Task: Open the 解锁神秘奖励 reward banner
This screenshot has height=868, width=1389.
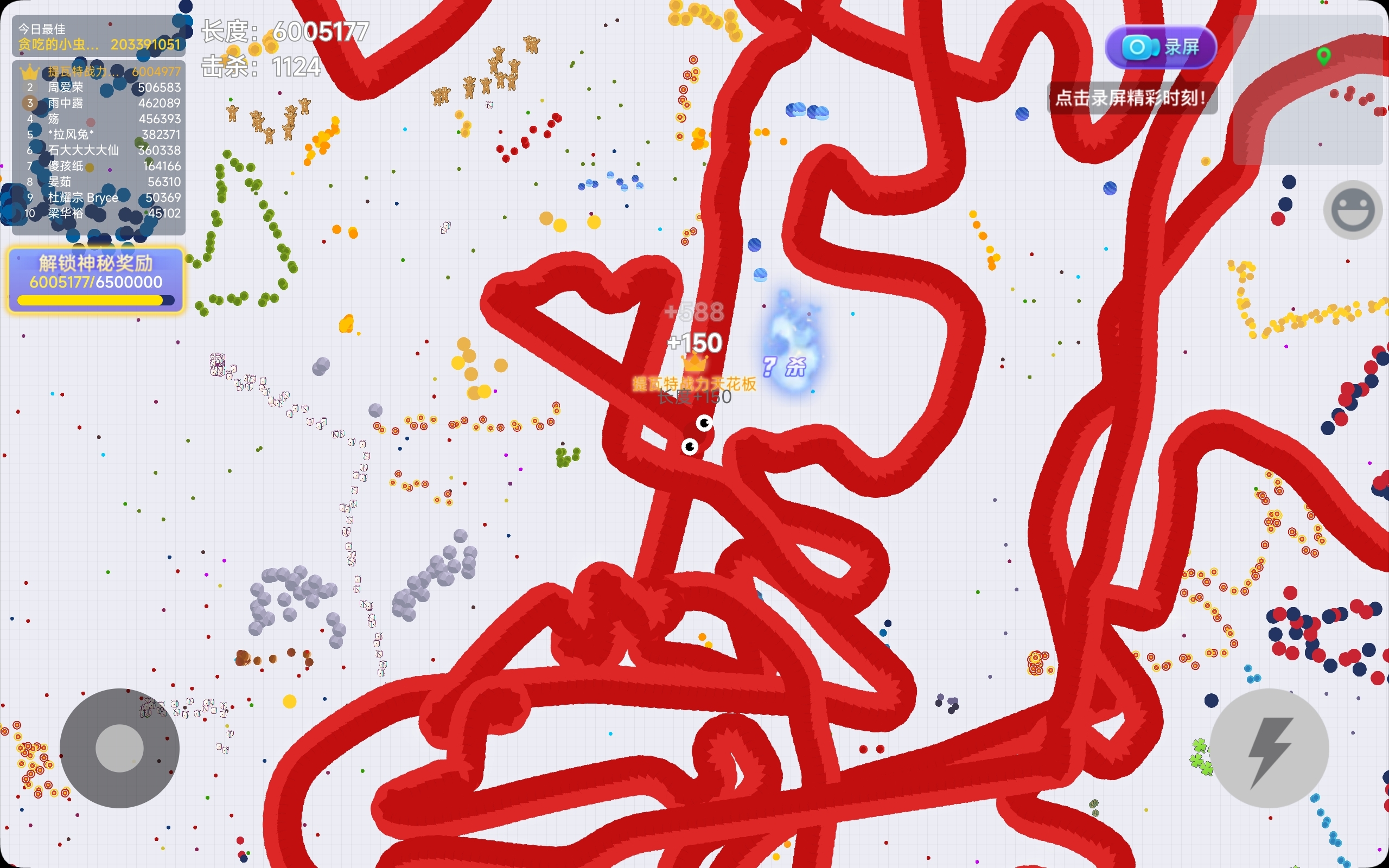Action: pos(96,279)
